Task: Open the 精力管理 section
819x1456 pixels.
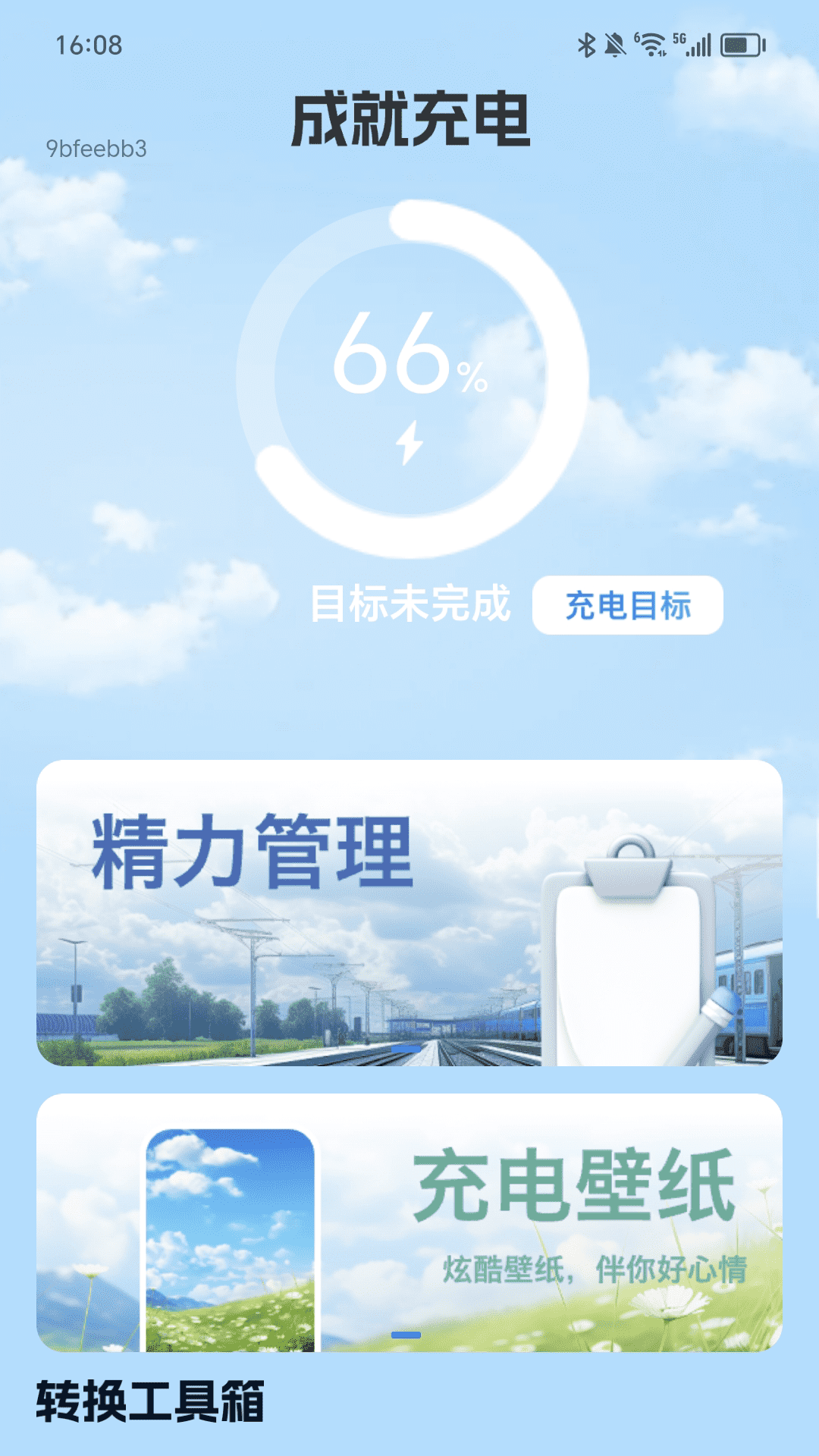Action: (250, 853)
